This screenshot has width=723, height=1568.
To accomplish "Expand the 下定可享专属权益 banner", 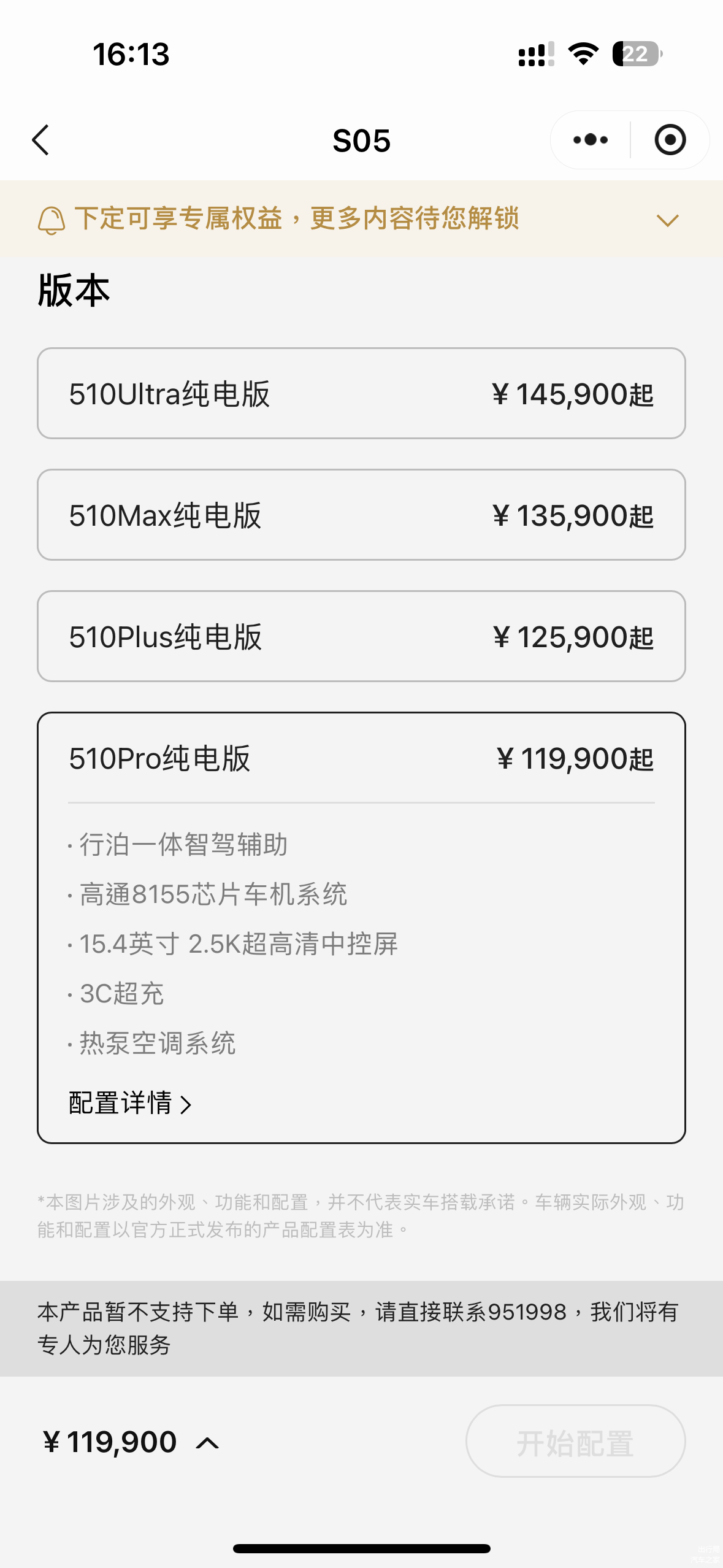I will (667, 220).
